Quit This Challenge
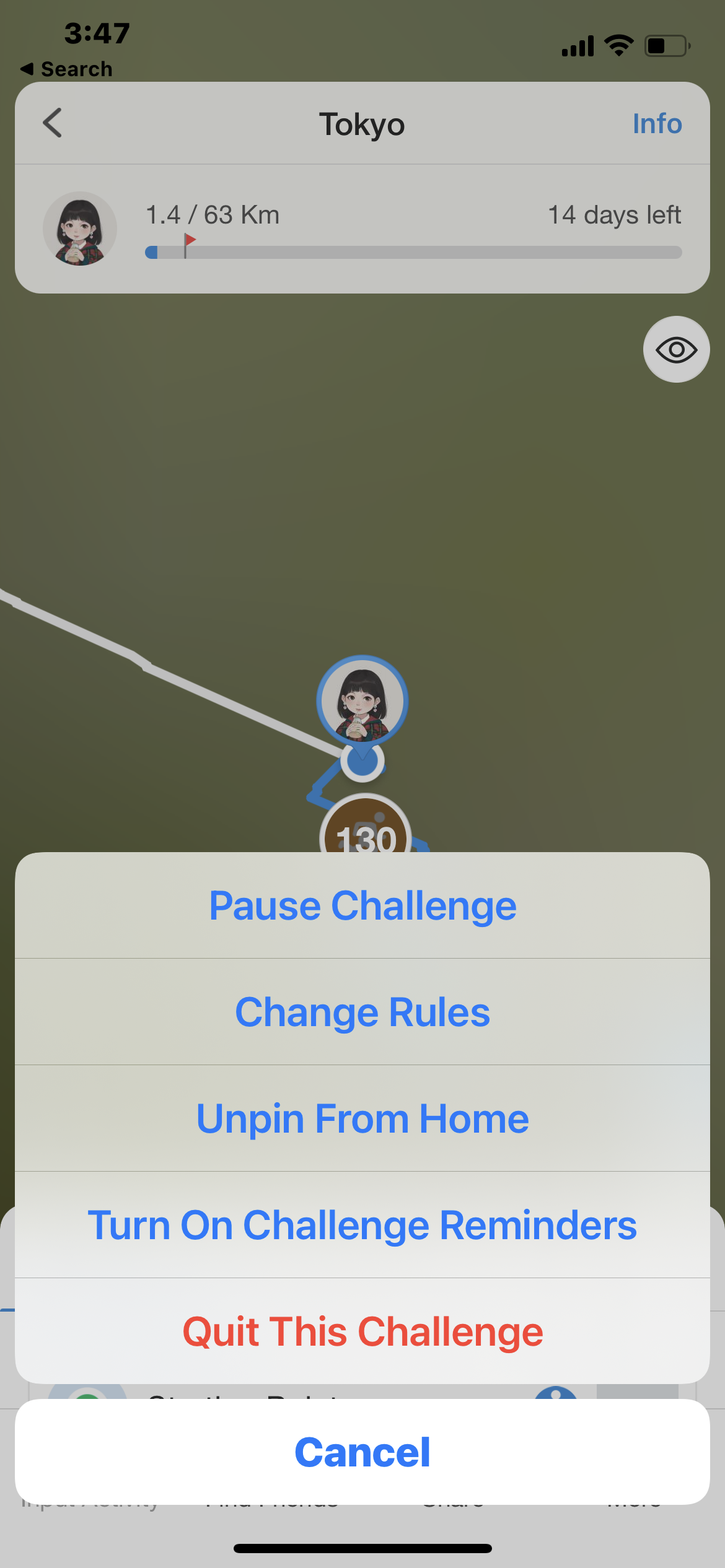This screenshot has height=1568, width=725. [362, 1331]
